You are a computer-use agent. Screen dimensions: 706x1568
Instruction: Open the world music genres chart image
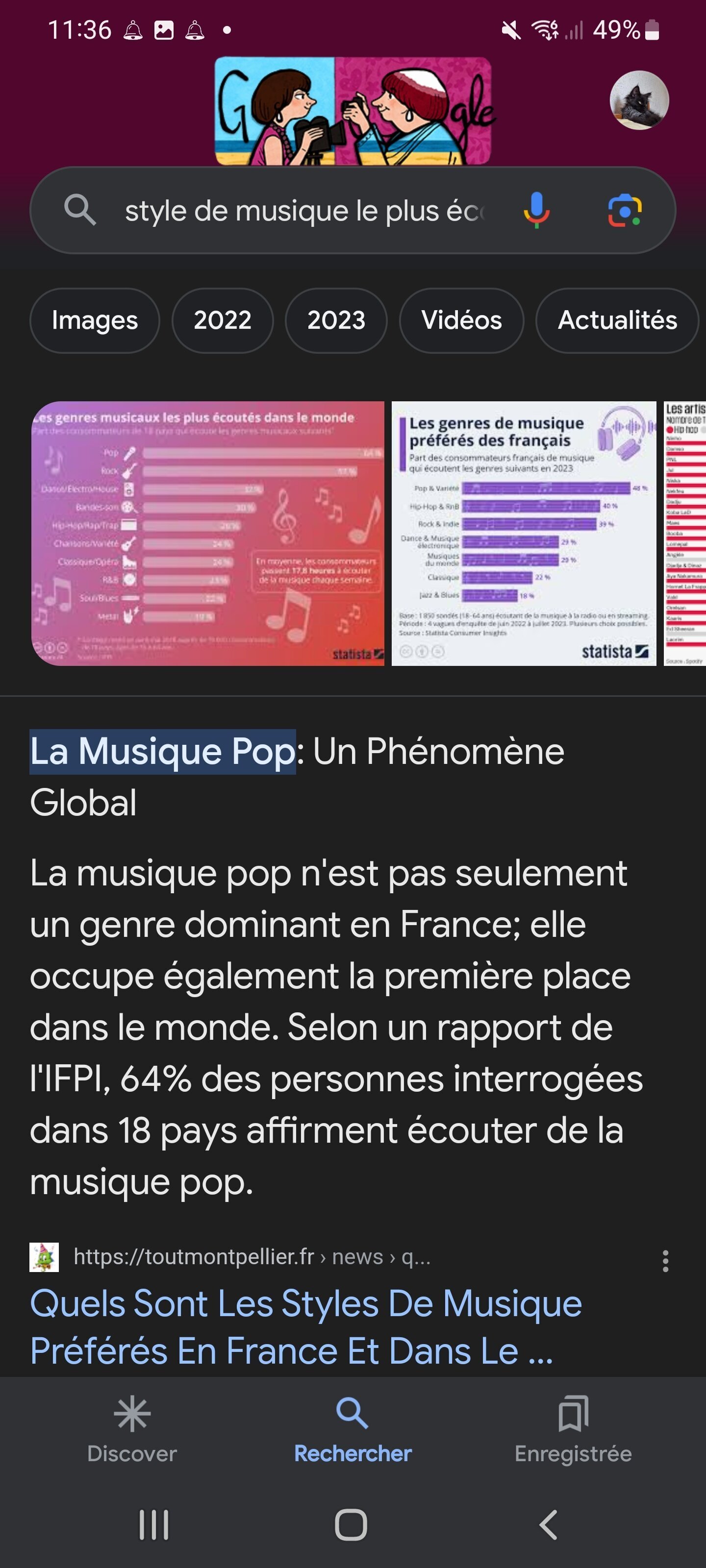208,533
